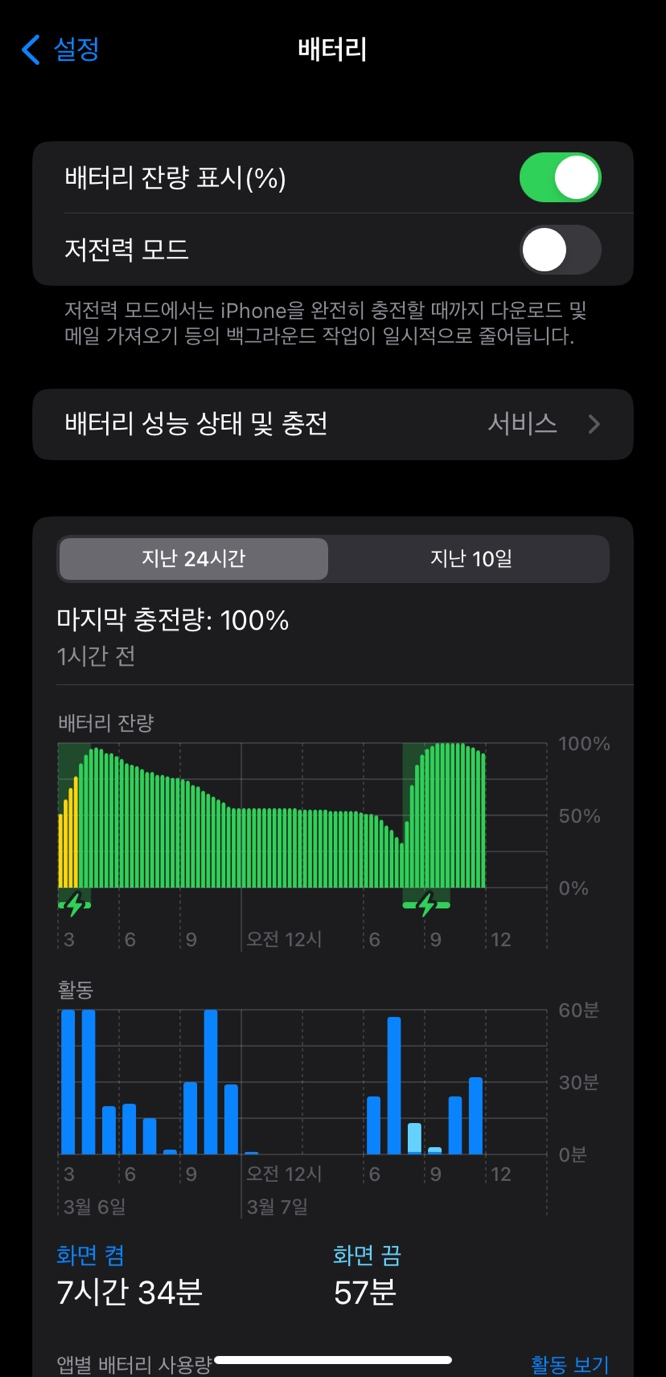Viewport: 666px width, 1377px height.
Task: Open 배터리 성능 상태 및 충전
Action: pos(333,424)
